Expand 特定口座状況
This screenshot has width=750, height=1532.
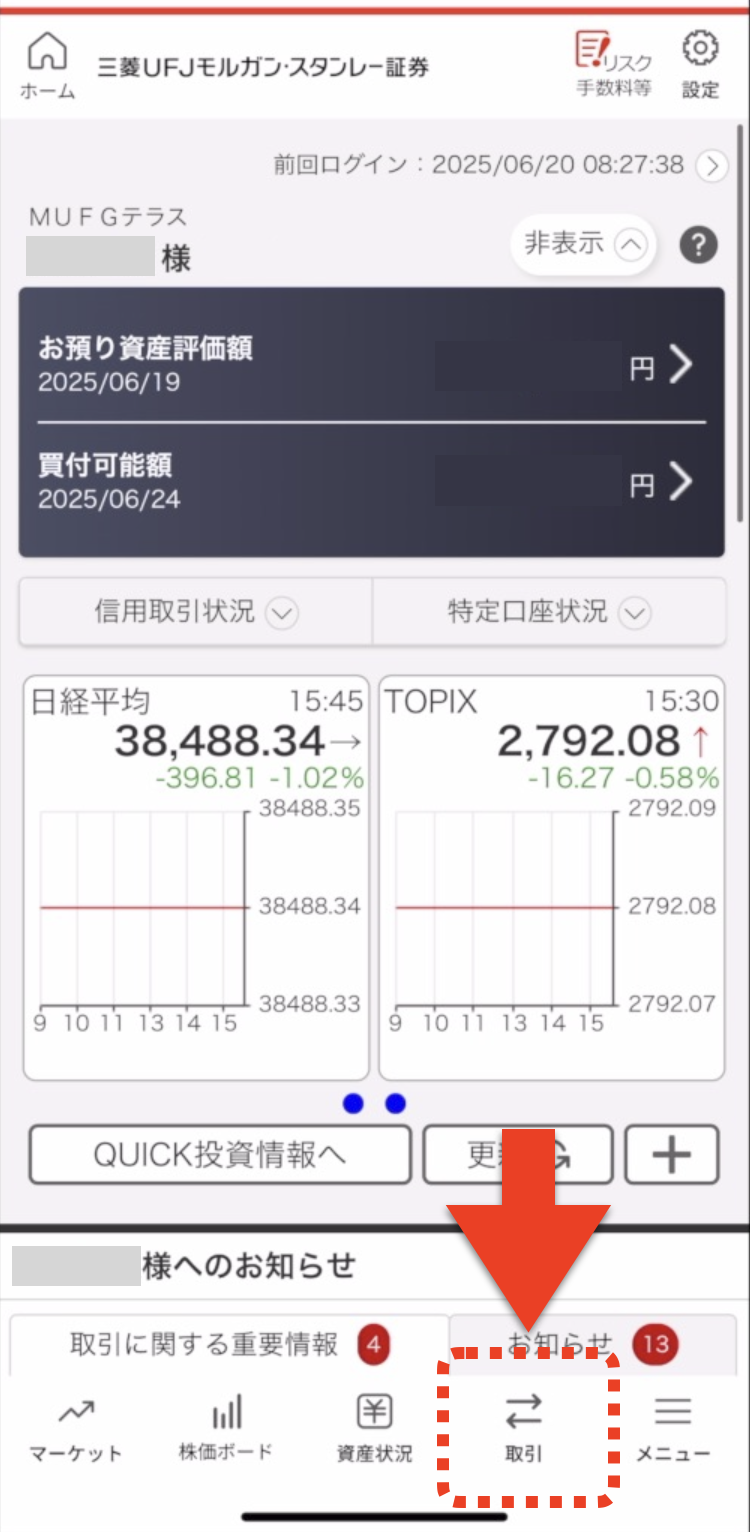click(x=548, y=611)
